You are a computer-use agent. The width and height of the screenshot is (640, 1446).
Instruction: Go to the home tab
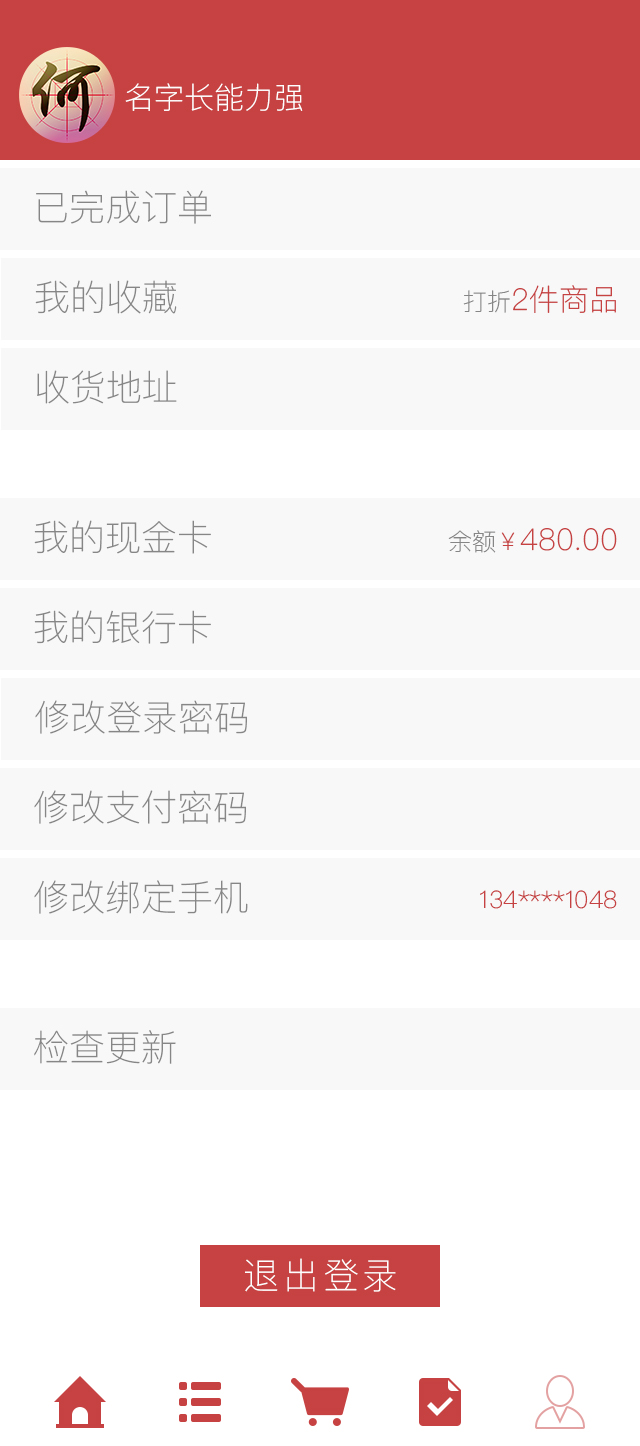(80, 1402)
